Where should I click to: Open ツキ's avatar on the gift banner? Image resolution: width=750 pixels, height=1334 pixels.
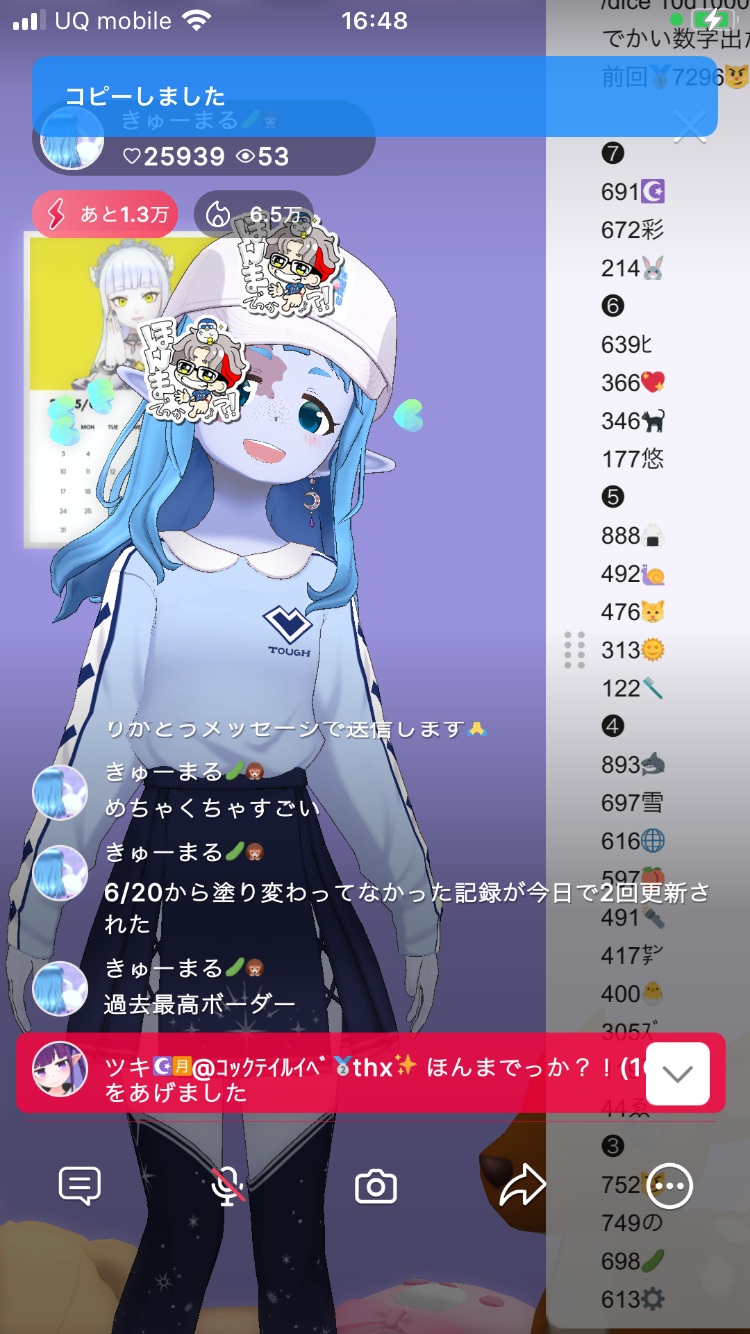click(x=60, y=1067)
